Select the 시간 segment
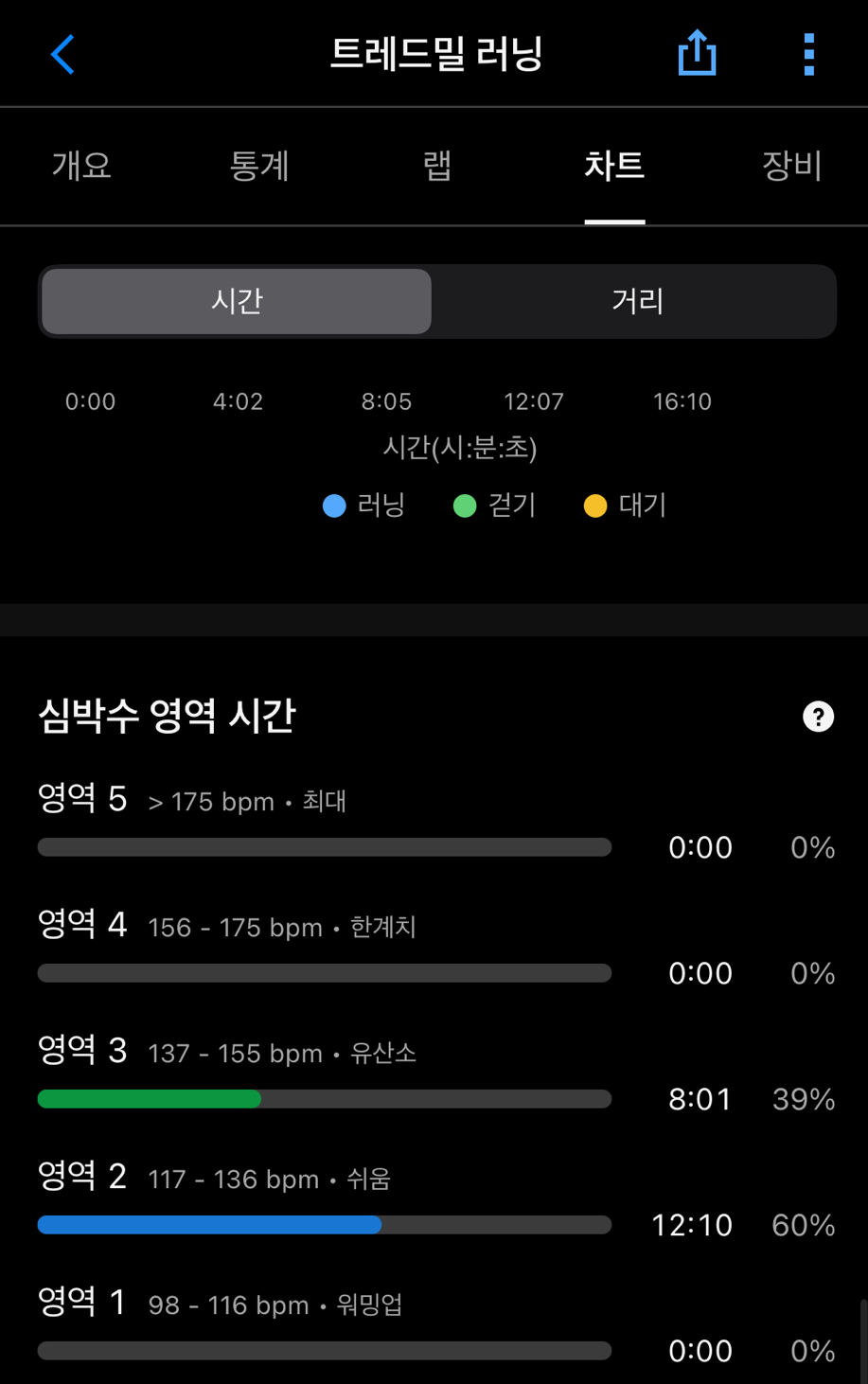This screenshot has width=868, height=1384. (237, 301)
